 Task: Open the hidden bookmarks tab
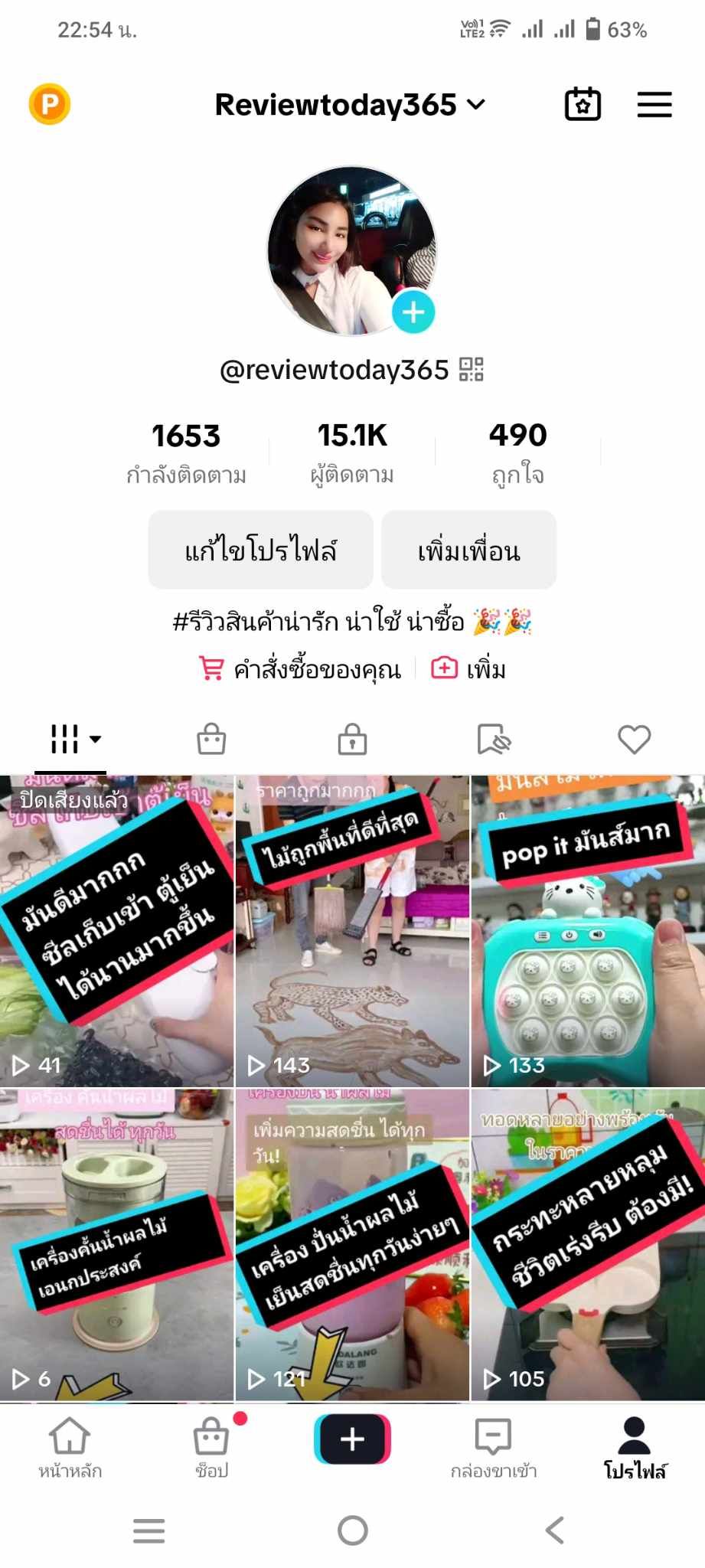(x=493, y=740)
